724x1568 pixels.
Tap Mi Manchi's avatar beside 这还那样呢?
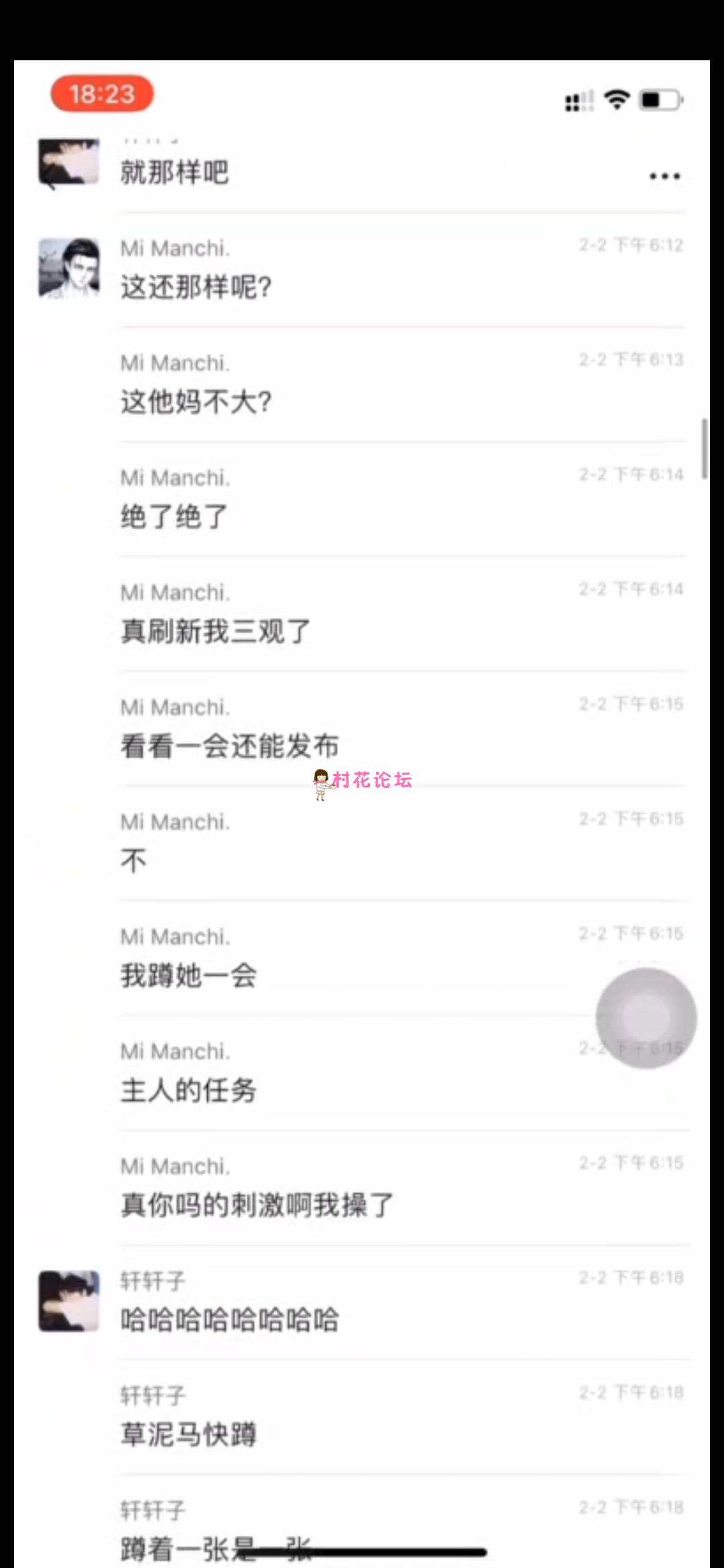pos(69,268)
